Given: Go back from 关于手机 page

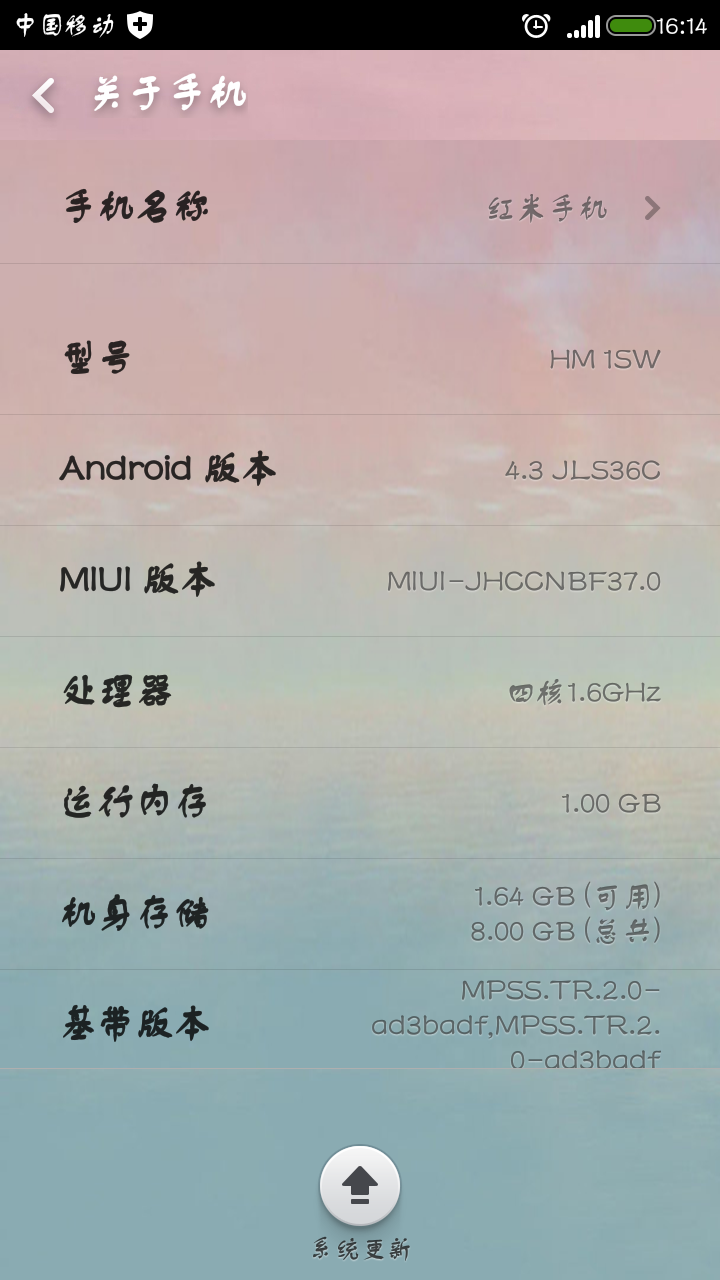Looking at the screenshot, I should tap(44, 96).
